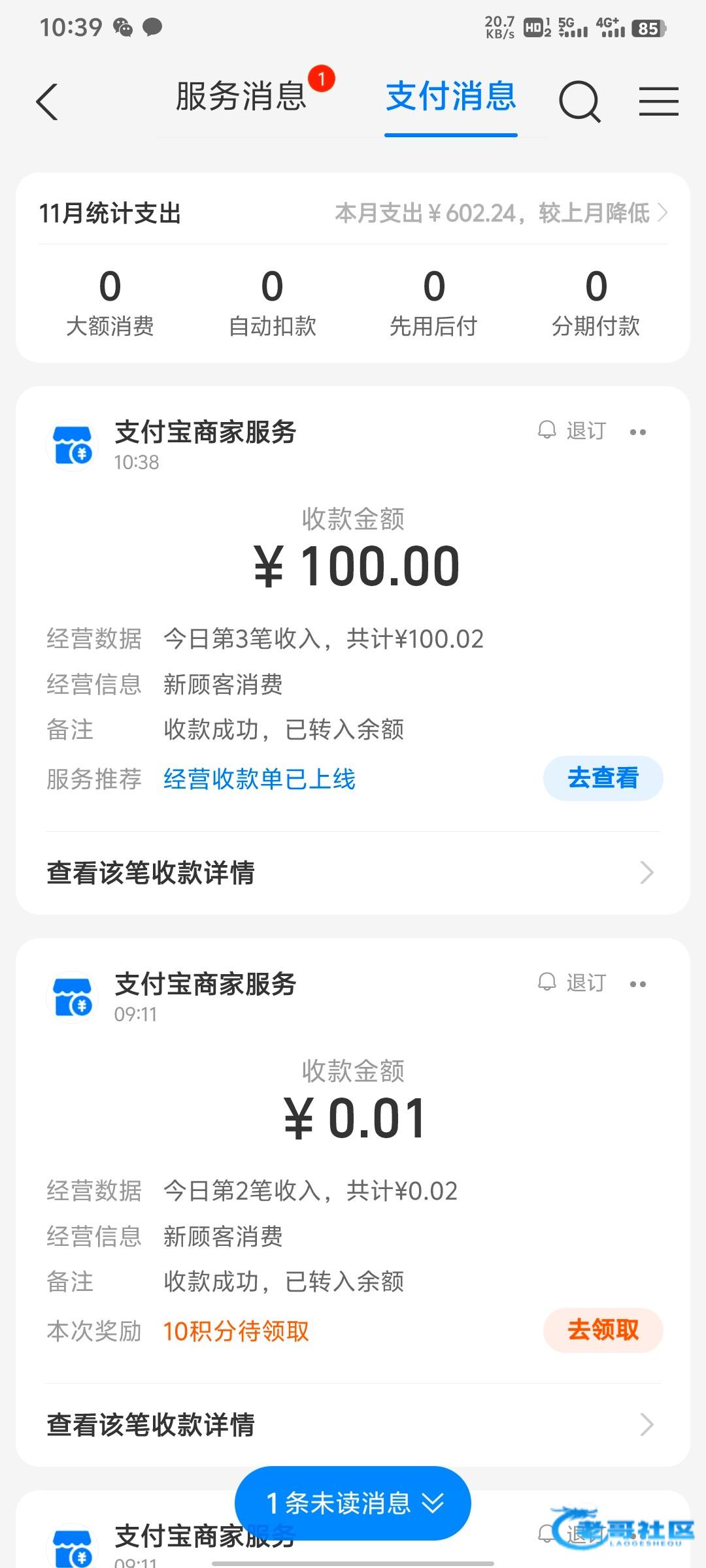Screen dimensions: 706x1568
Task: Open the three-line menu icon
Action: [x=658, y=102]
